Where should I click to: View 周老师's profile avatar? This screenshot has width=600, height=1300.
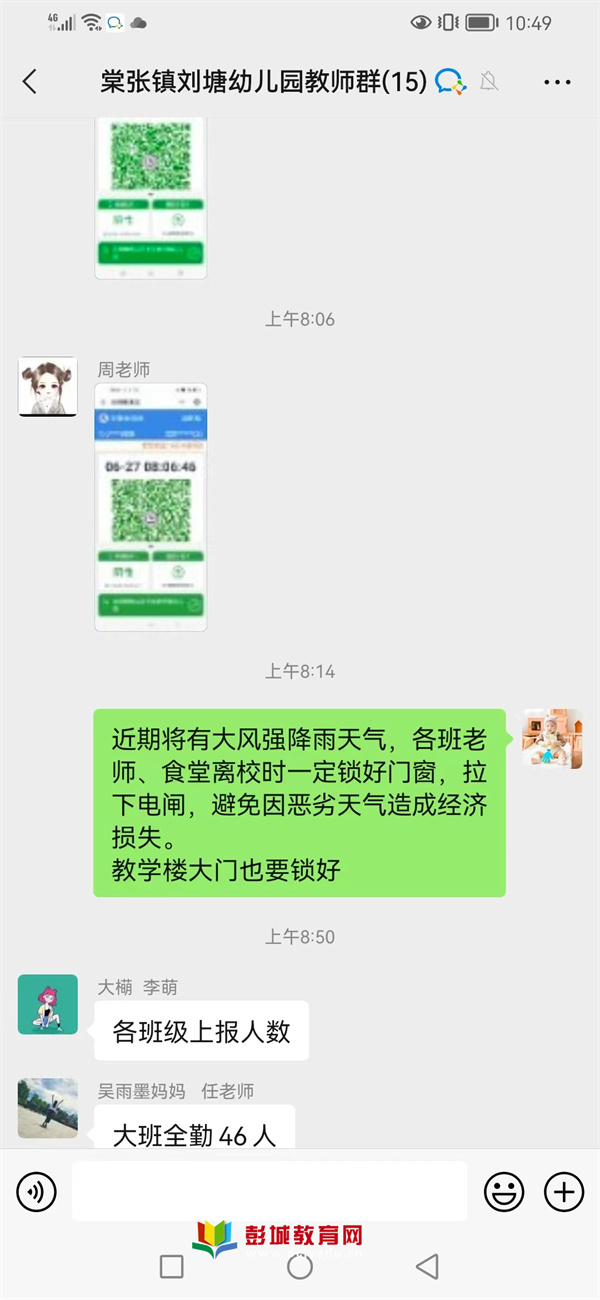pyautogui.click(x=48, y=387)
